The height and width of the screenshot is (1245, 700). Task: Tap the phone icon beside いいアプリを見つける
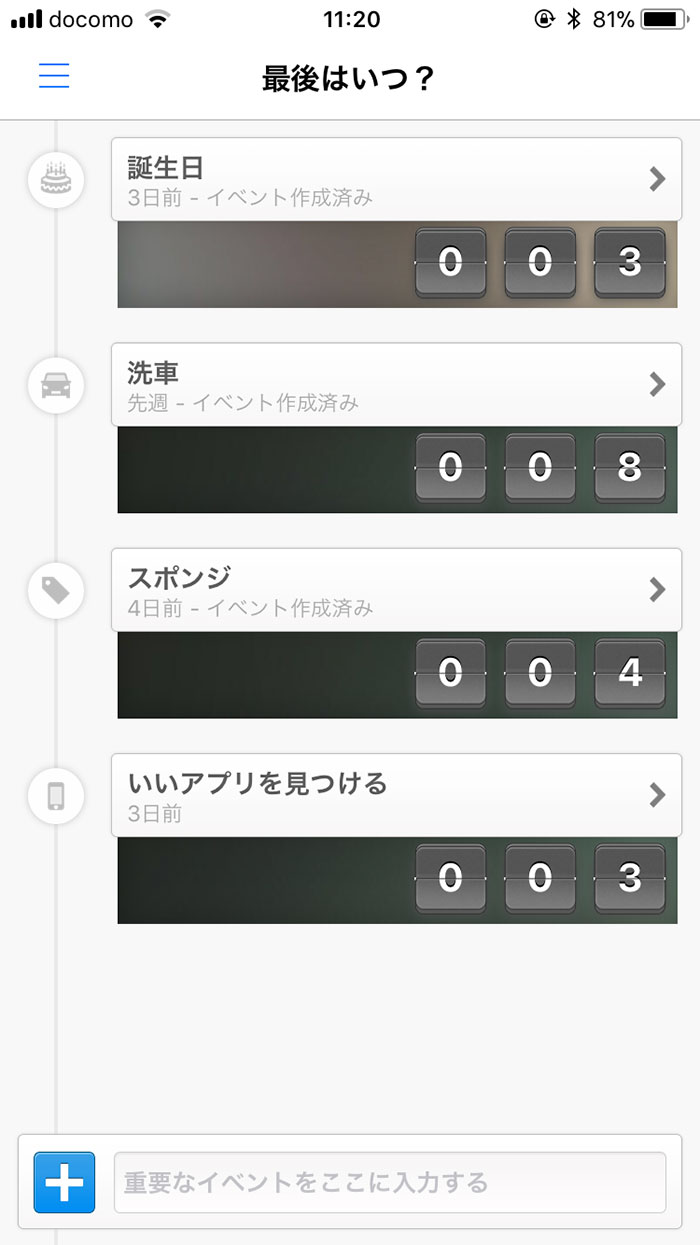click(56, 796)
